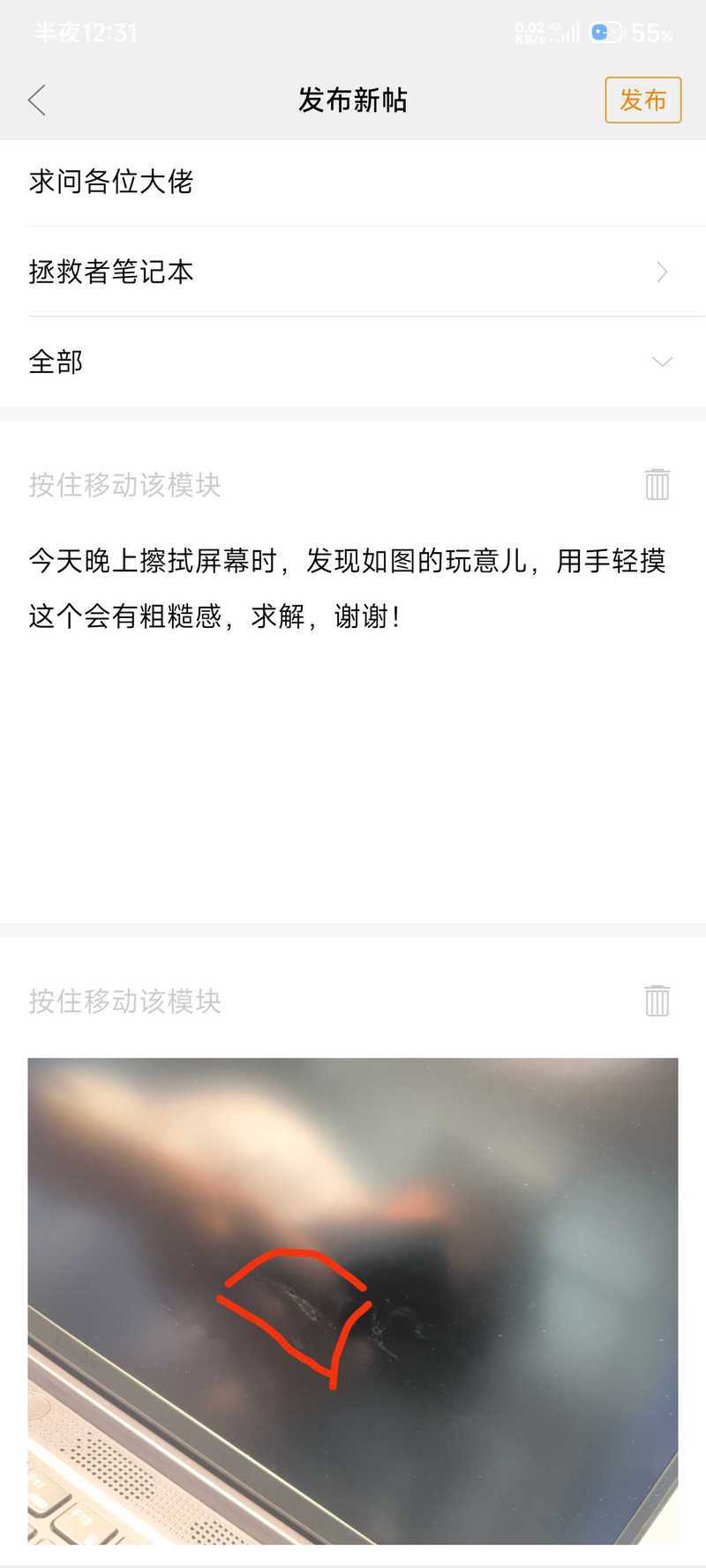Expand the 全部 dropdown
Viewport: 706px width, 1568px height.
coord(353,362)
